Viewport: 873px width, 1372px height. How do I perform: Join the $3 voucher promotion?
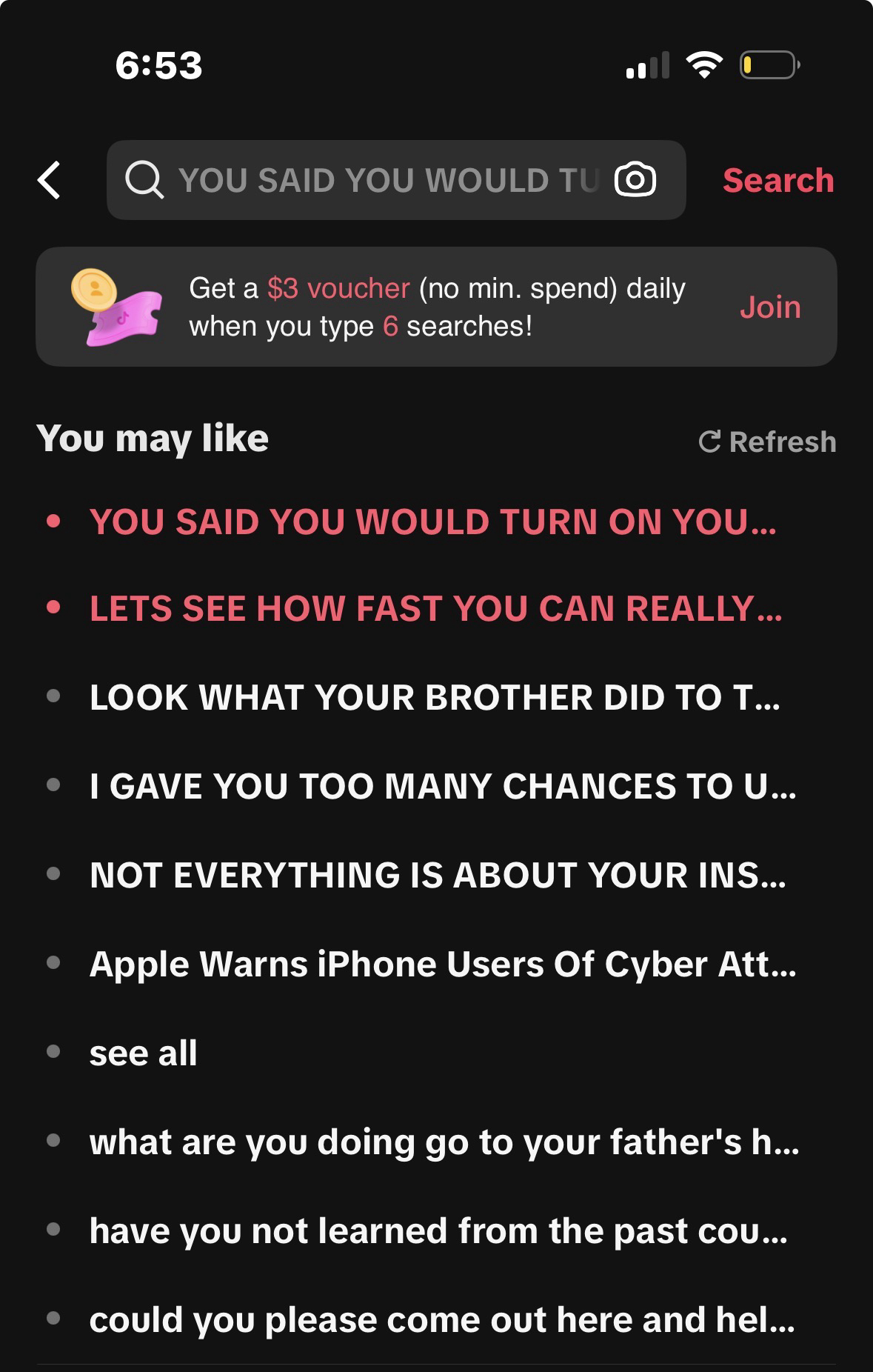click(769, 307)
